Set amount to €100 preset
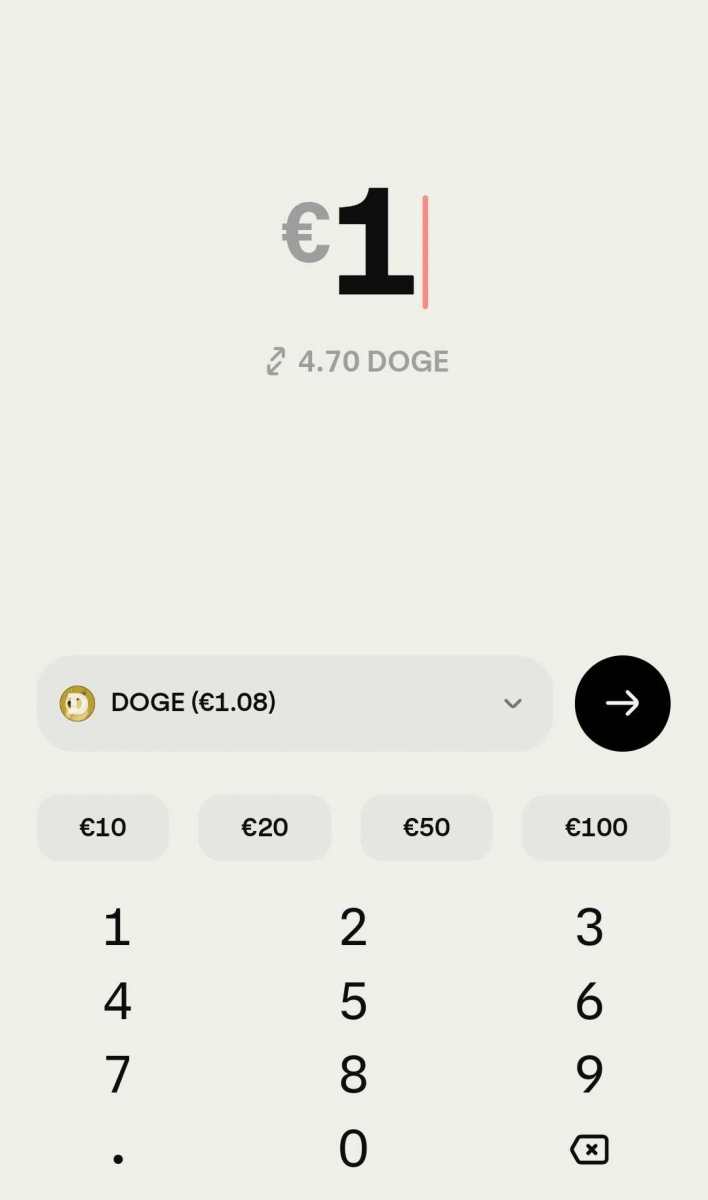 tap(596, 827)
